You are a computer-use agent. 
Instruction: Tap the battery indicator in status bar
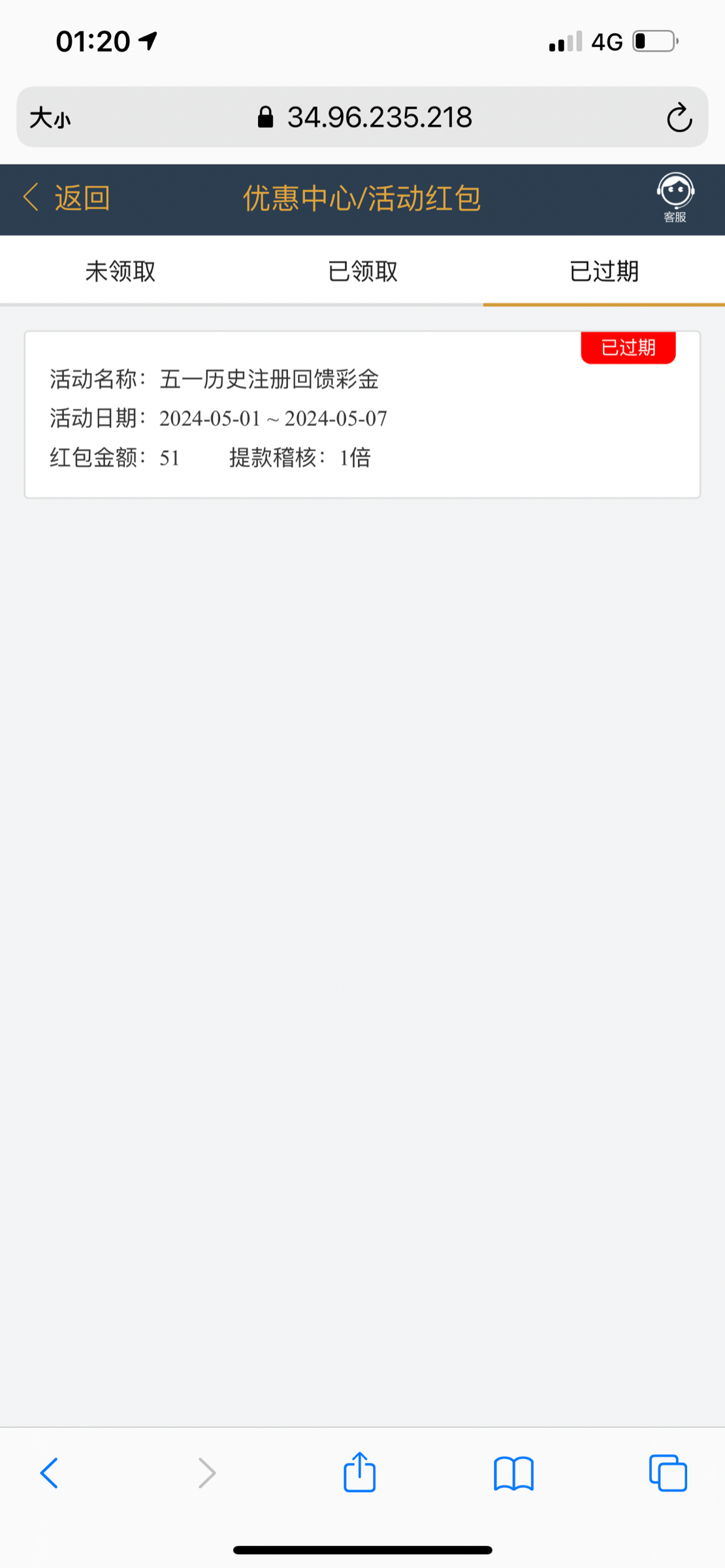(x=652, y=41)
